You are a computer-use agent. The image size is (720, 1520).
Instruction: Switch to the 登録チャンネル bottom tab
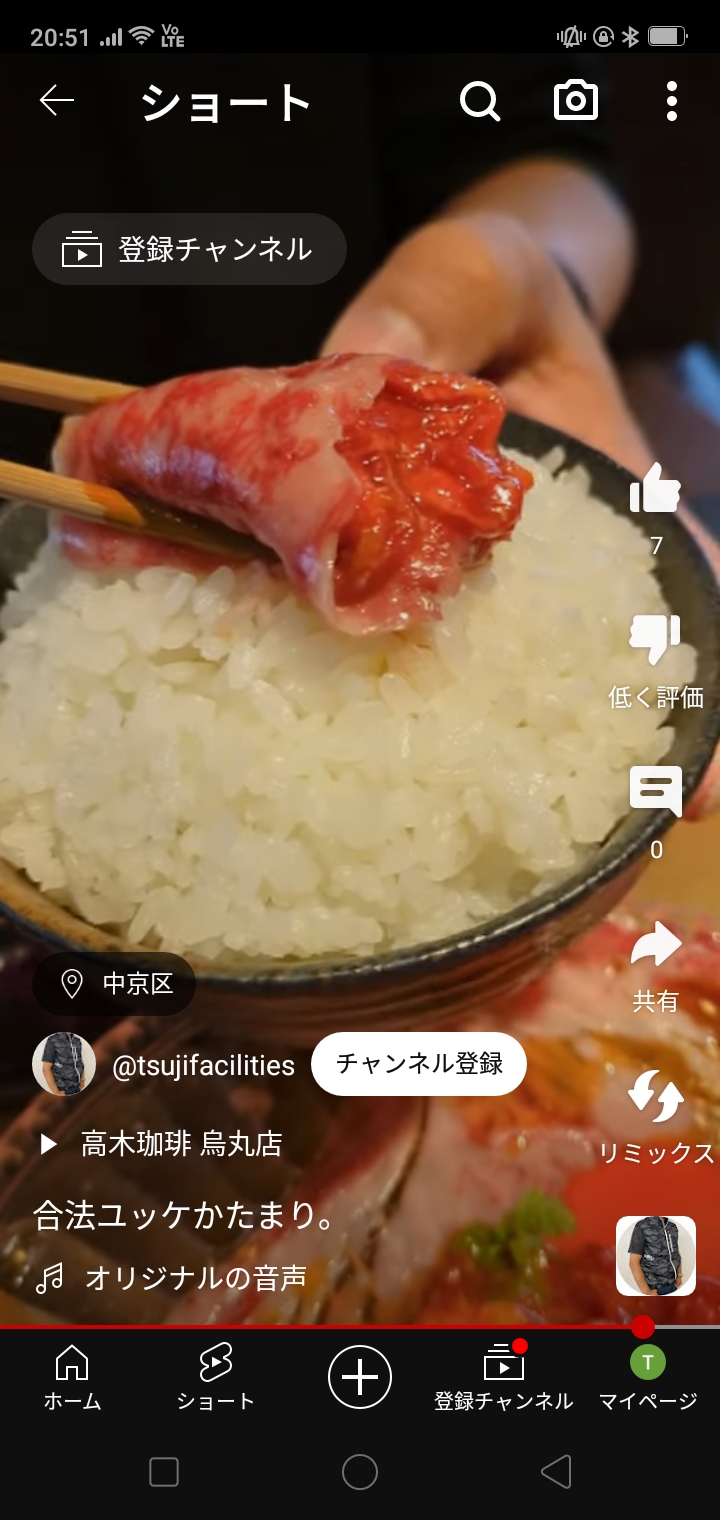point(503,1378)
